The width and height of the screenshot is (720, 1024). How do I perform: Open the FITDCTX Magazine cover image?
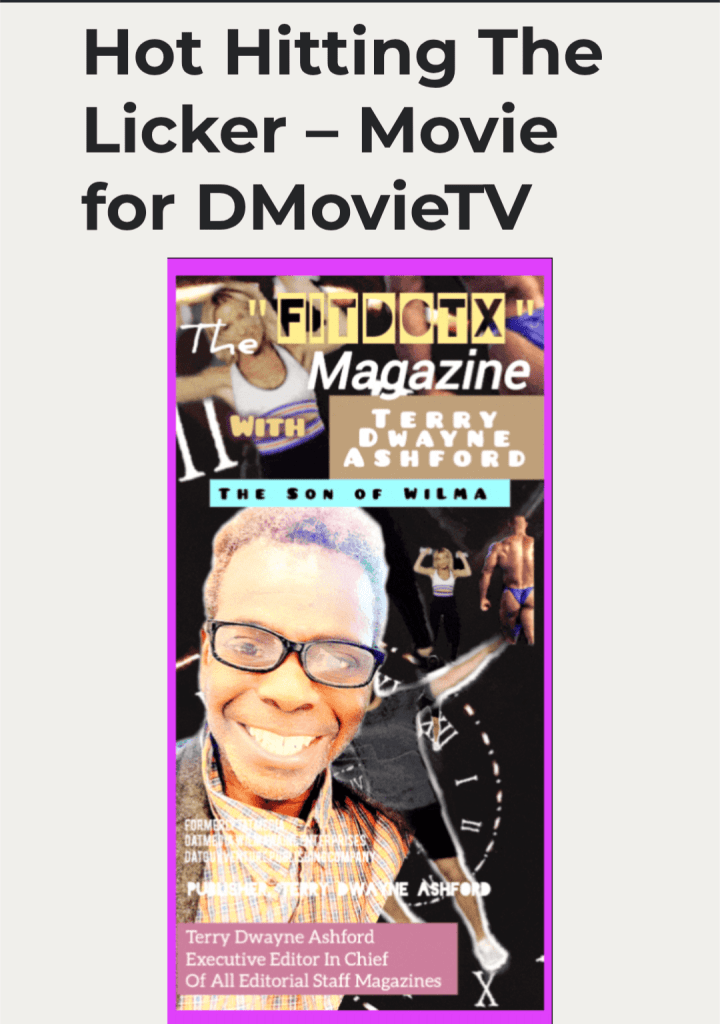click(x=360, y=640)
